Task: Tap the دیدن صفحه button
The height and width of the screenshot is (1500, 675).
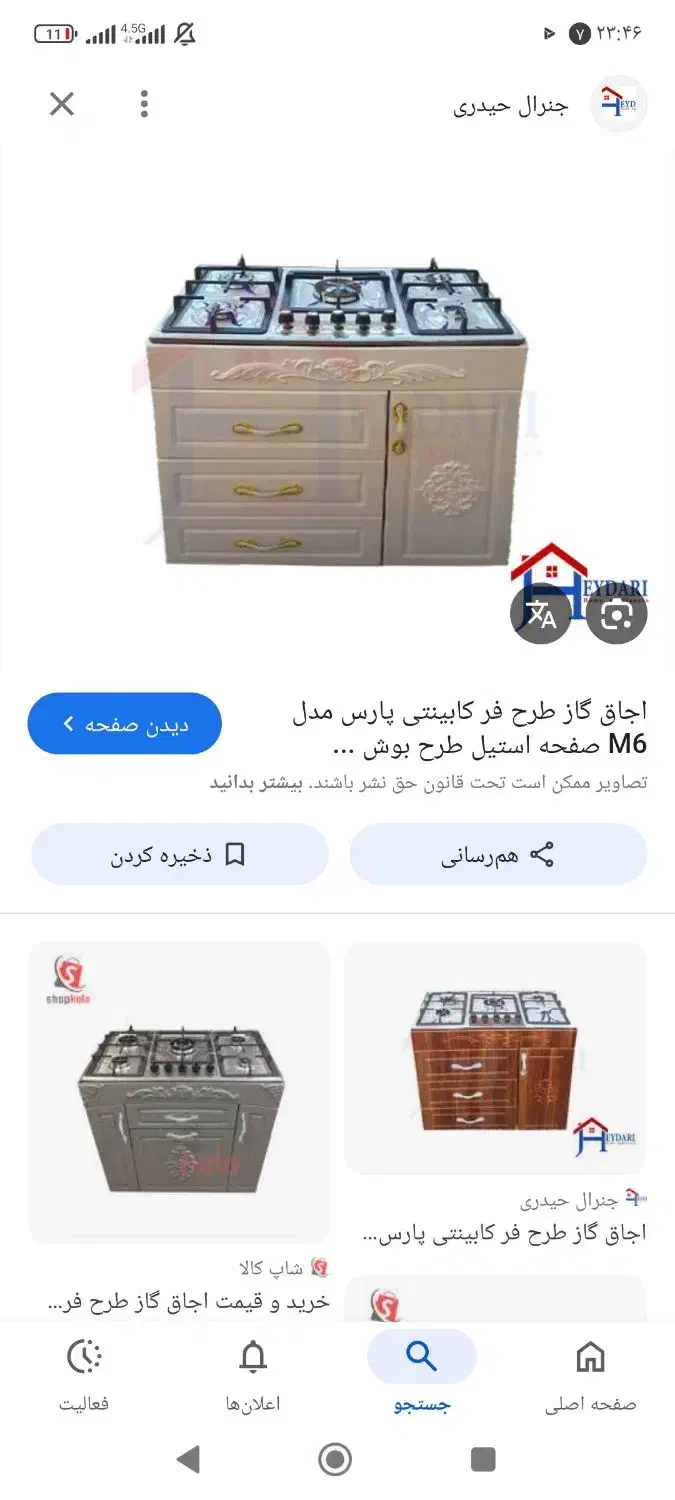Action: (125, 724)
